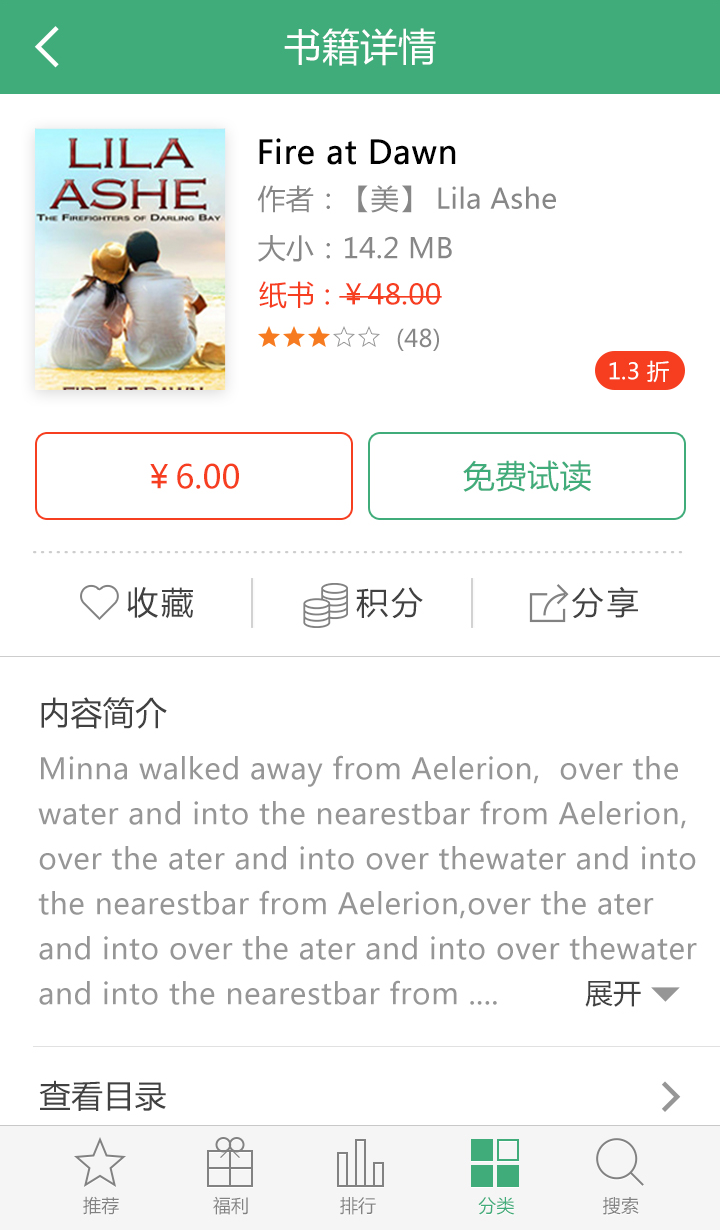Image resolution: width=720 pixels, height=1230 pixels.
Task: Open the Fire at Dawn cover thumbnail
Action: click(x=130, y=259)
